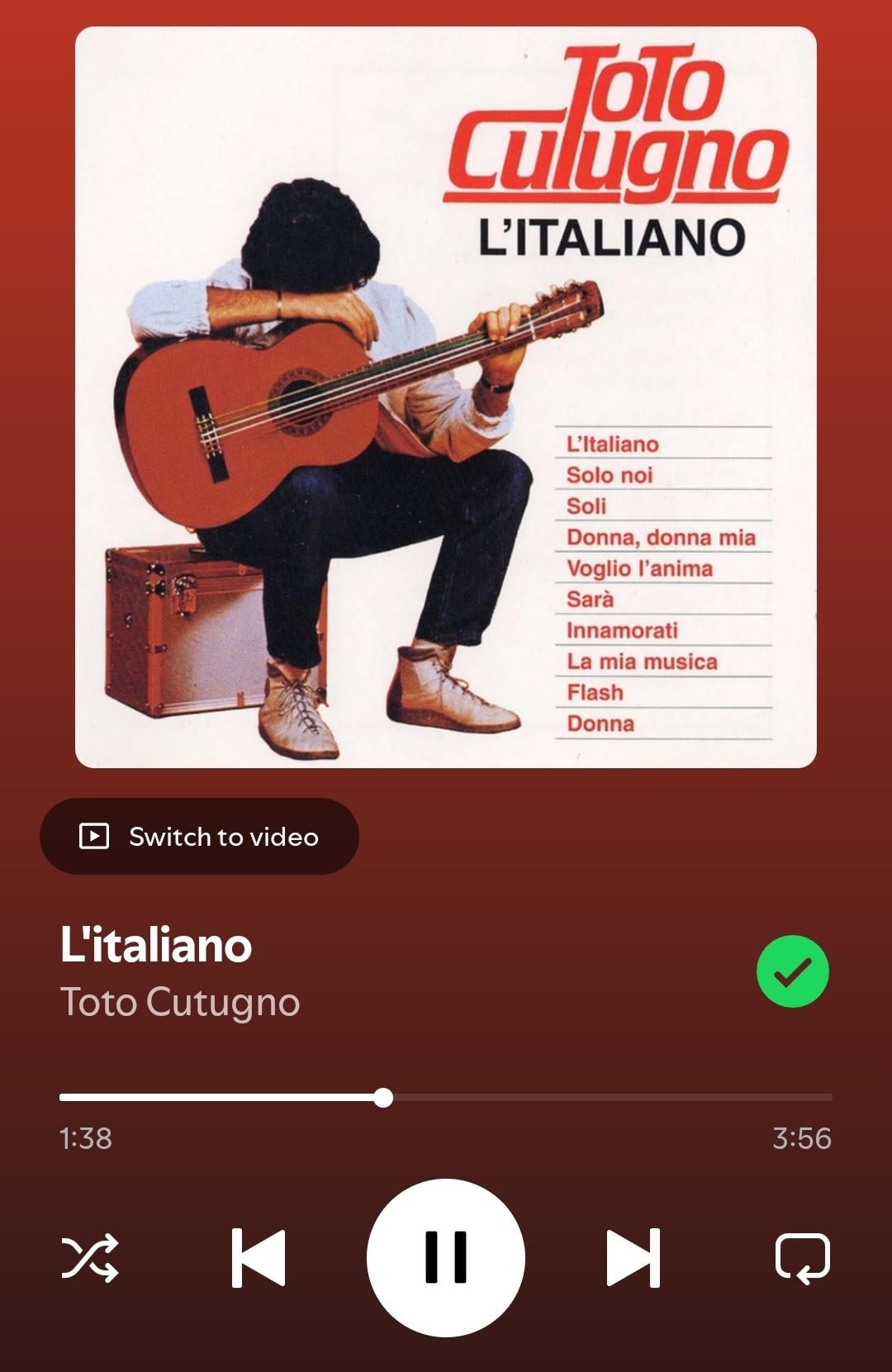Tap the L'italiano song title

(156, 945)
